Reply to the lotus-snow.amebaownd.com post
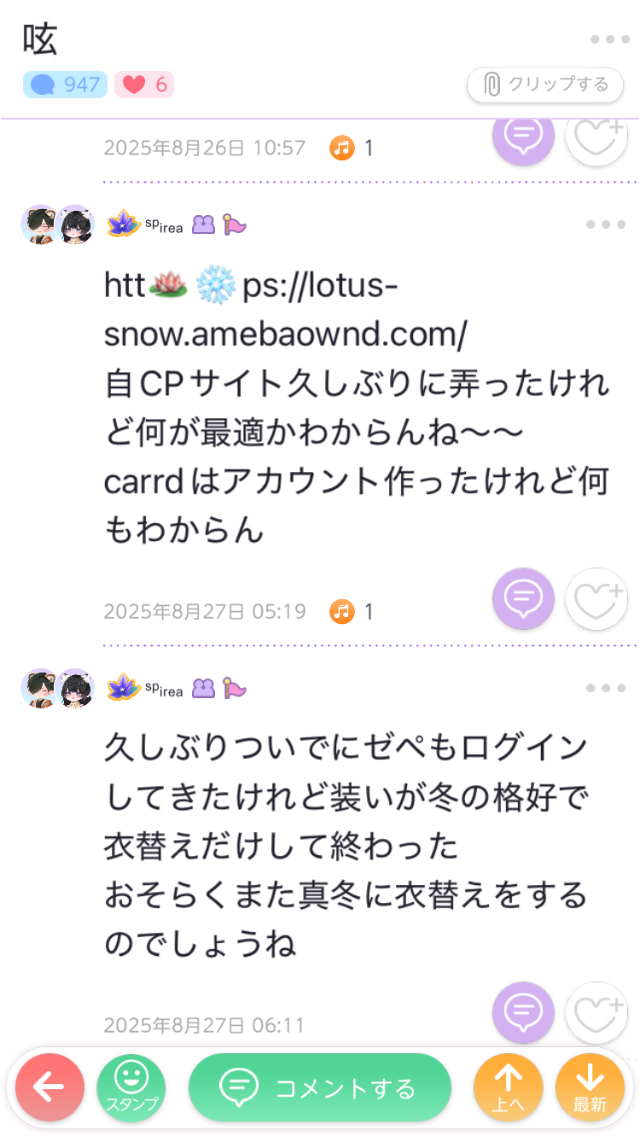Screen dimensions: 640x1136 523,599
